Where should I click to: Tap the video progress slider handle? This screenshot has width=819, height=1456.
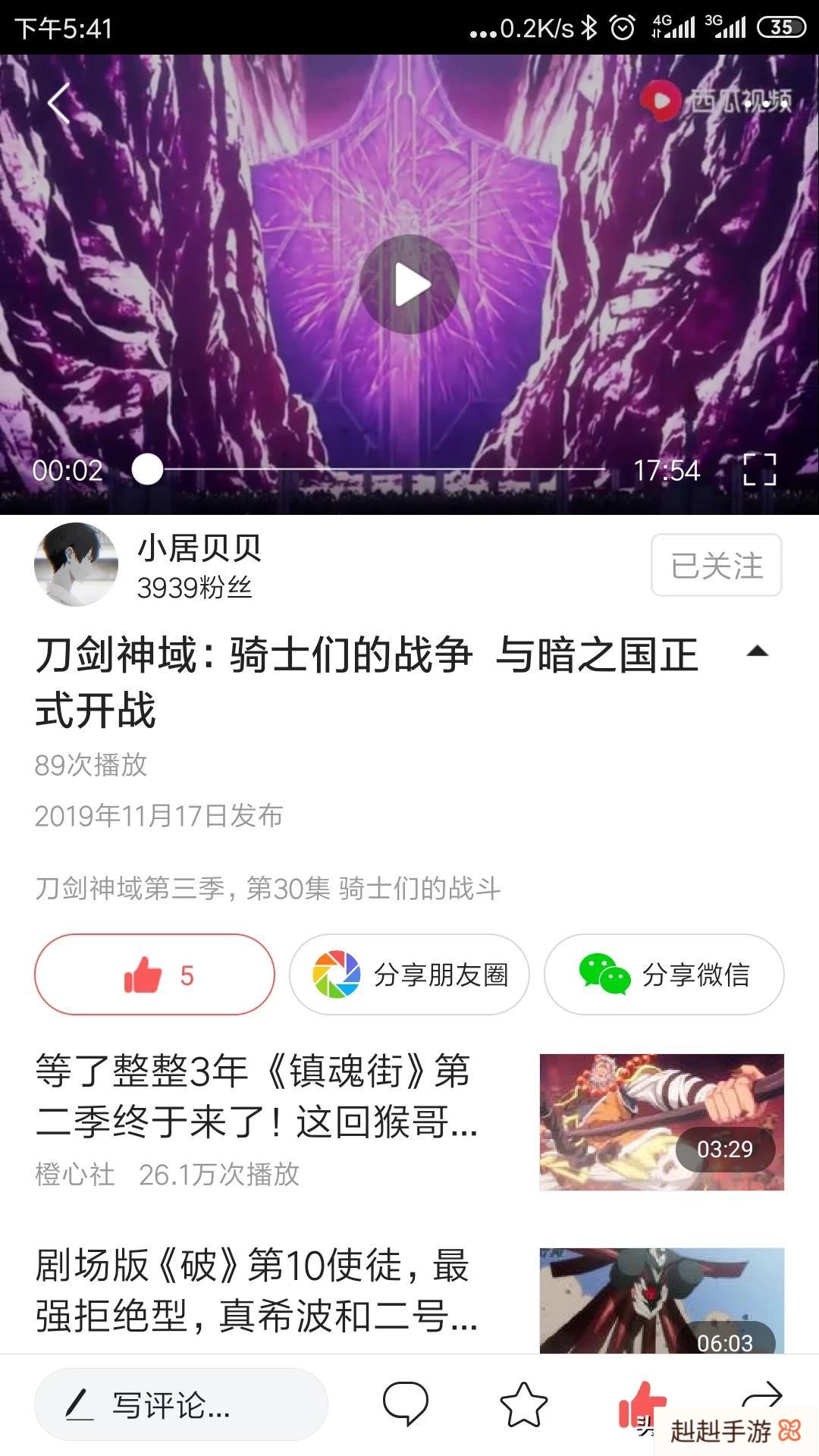pyautogui.click(x=147, y=469)
